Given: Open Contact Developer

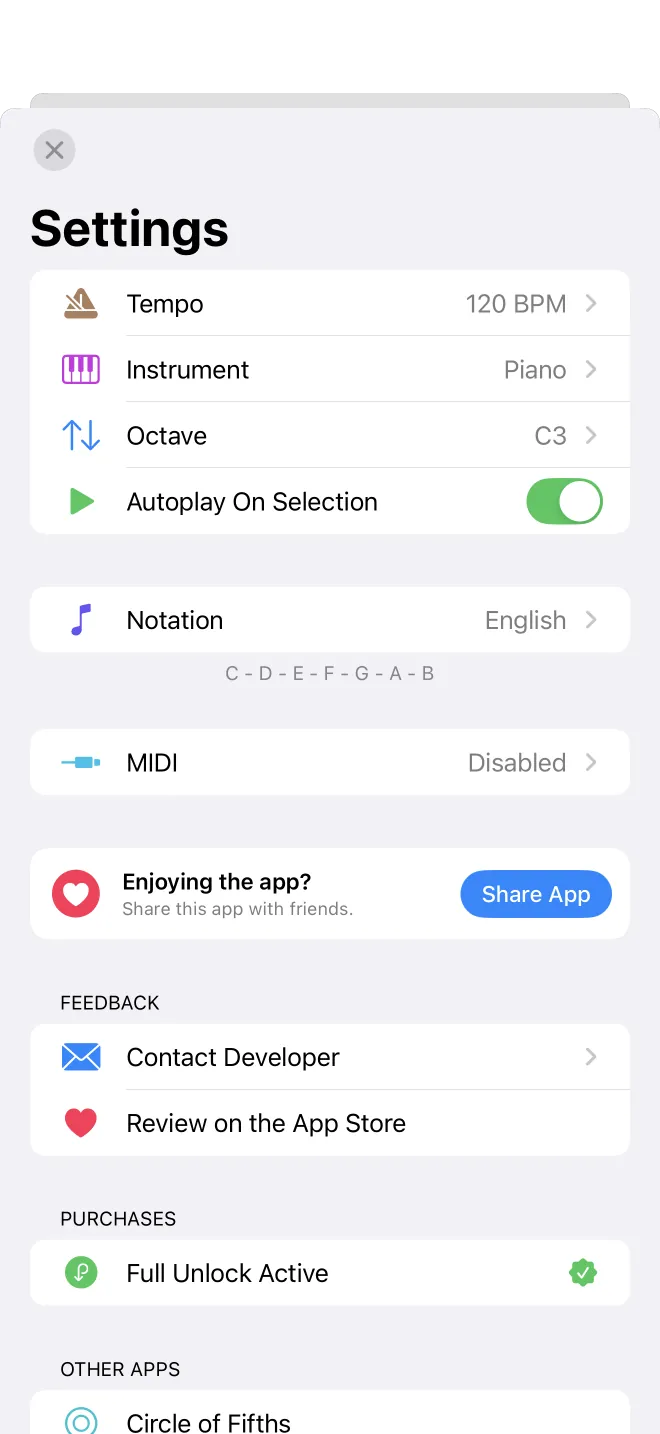Looking at the screenshot, I should [x=330, y=1057].
